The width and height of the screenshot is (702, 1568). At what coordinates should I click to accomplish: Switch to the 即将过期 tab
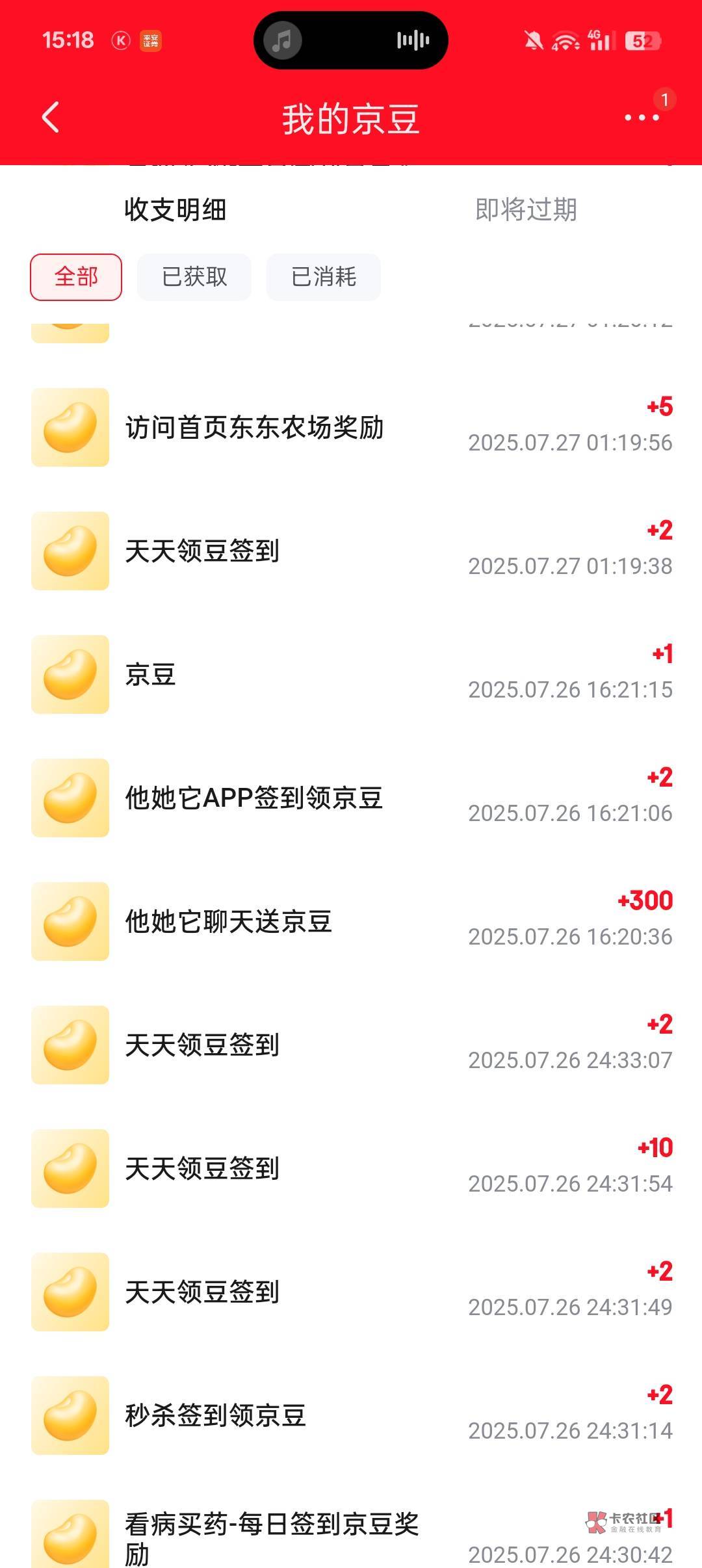pos(526,210)
